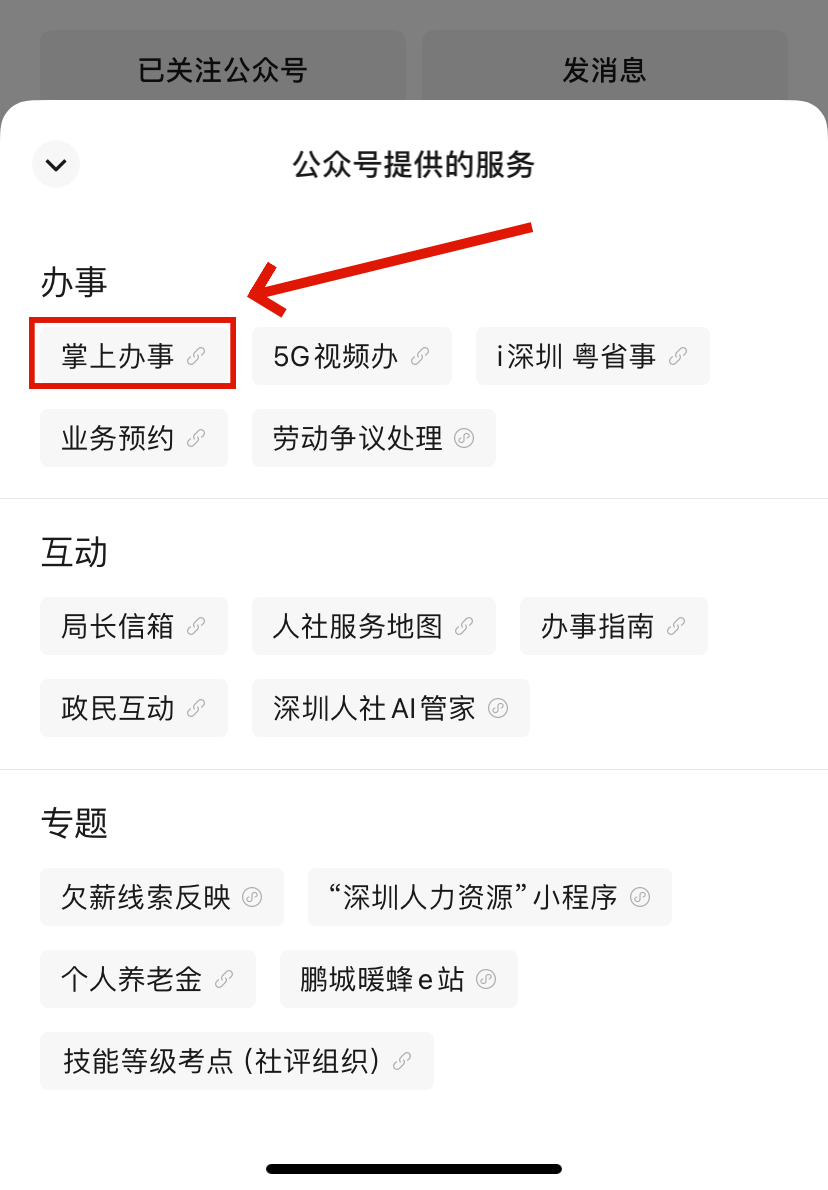The image size is (828, 1190).
Task: Open 技能等级考点 (社评组织)
Action: pyautogui.click(x=236, y=1061)
